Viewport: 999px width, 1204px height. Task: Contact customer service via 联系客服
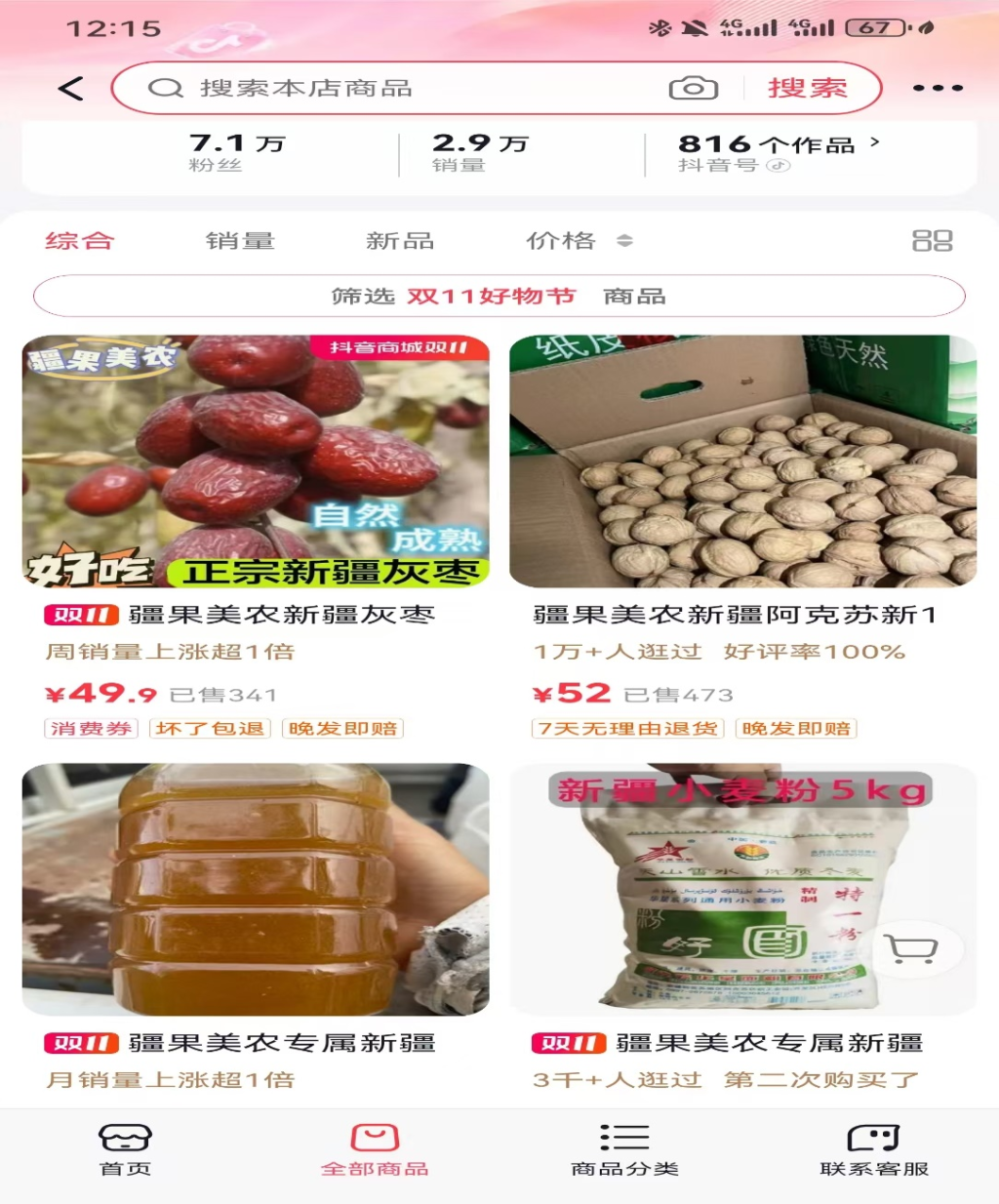[873, 1149]
